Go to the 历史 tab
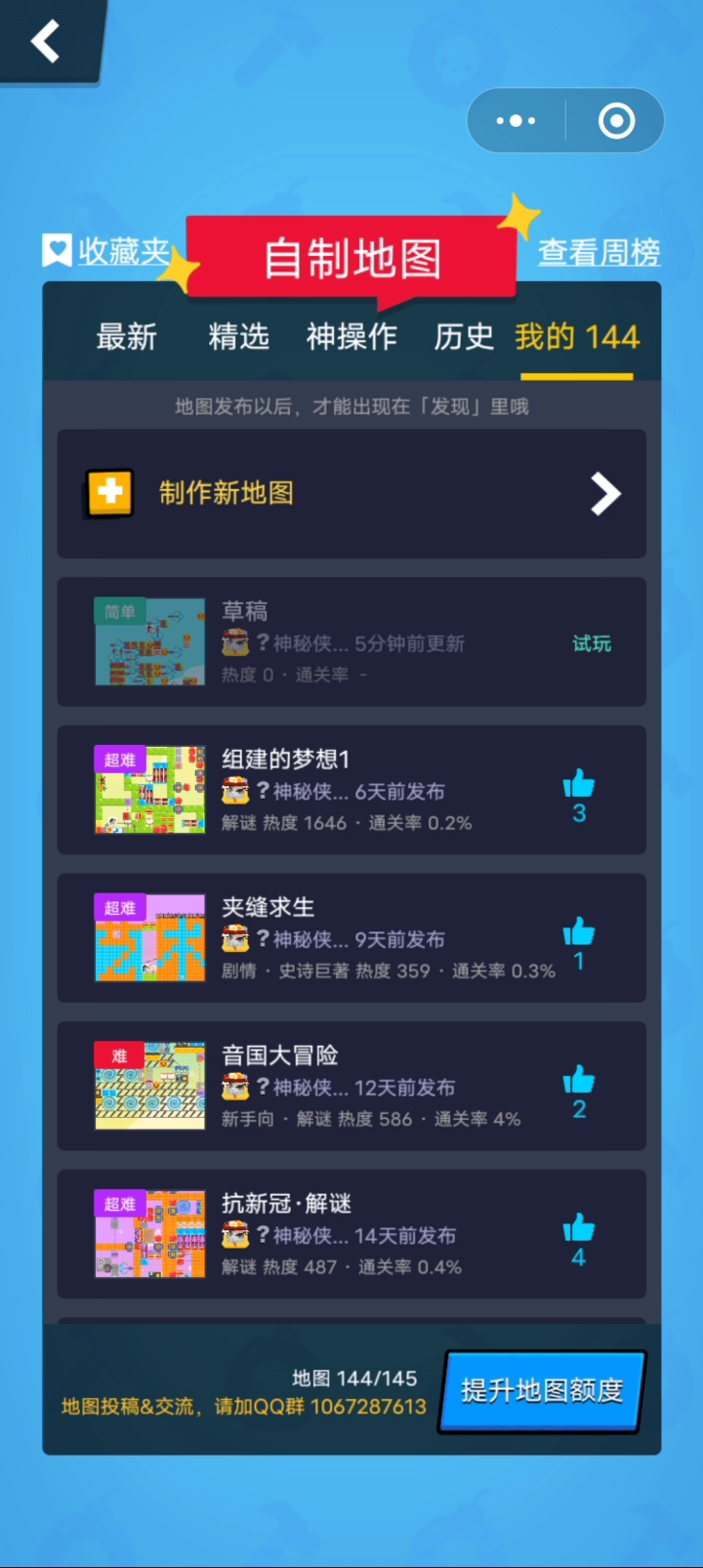Screen dimensions: 703x1568 [x=463, y=337]
